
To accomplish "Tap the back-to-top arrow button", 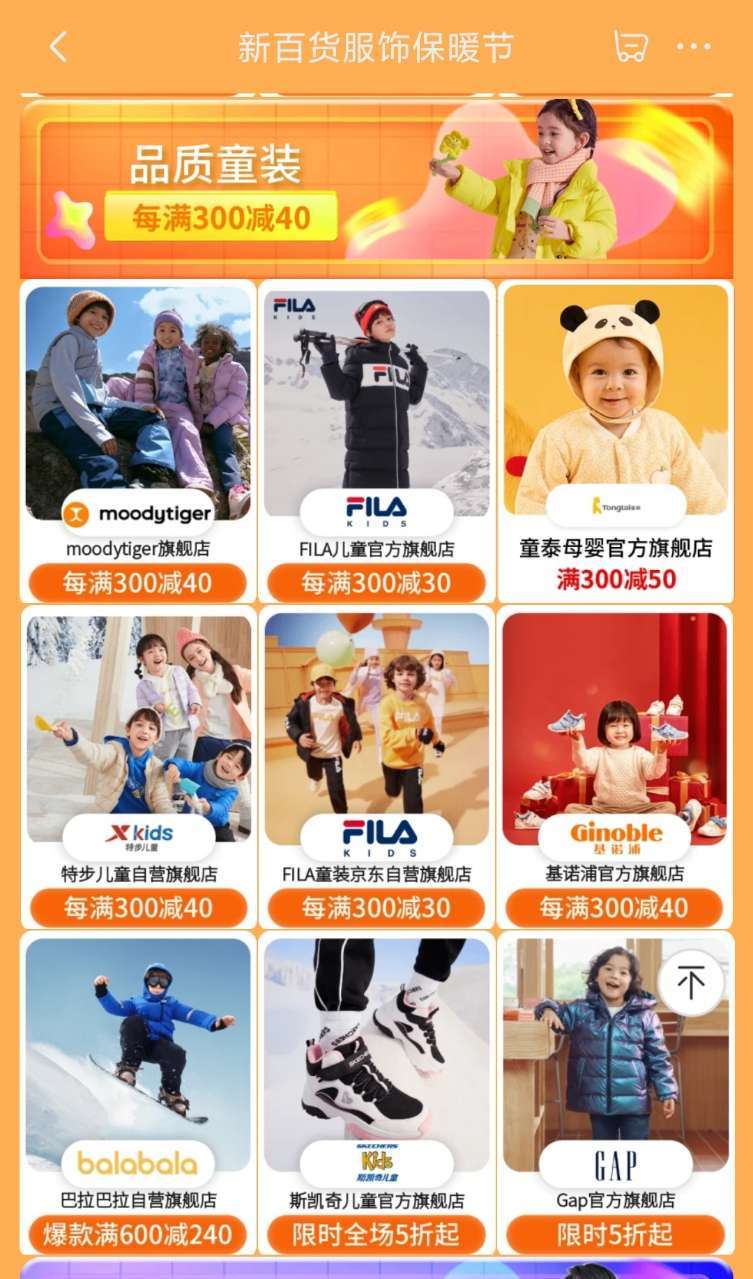I will point(691,983).
